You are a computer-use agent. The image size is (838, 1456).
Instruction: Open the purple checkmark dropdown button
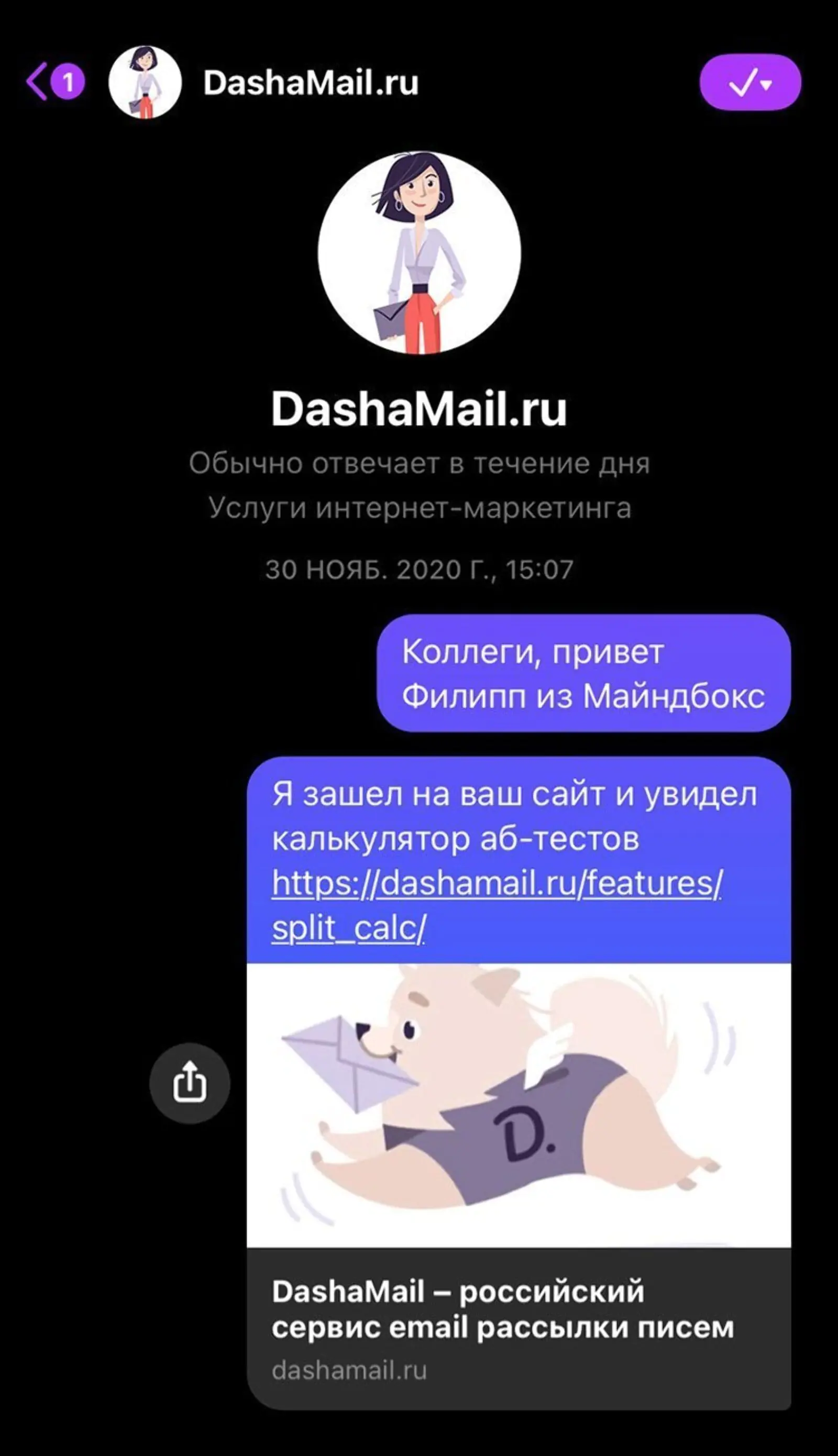click(x=749, y=82)
